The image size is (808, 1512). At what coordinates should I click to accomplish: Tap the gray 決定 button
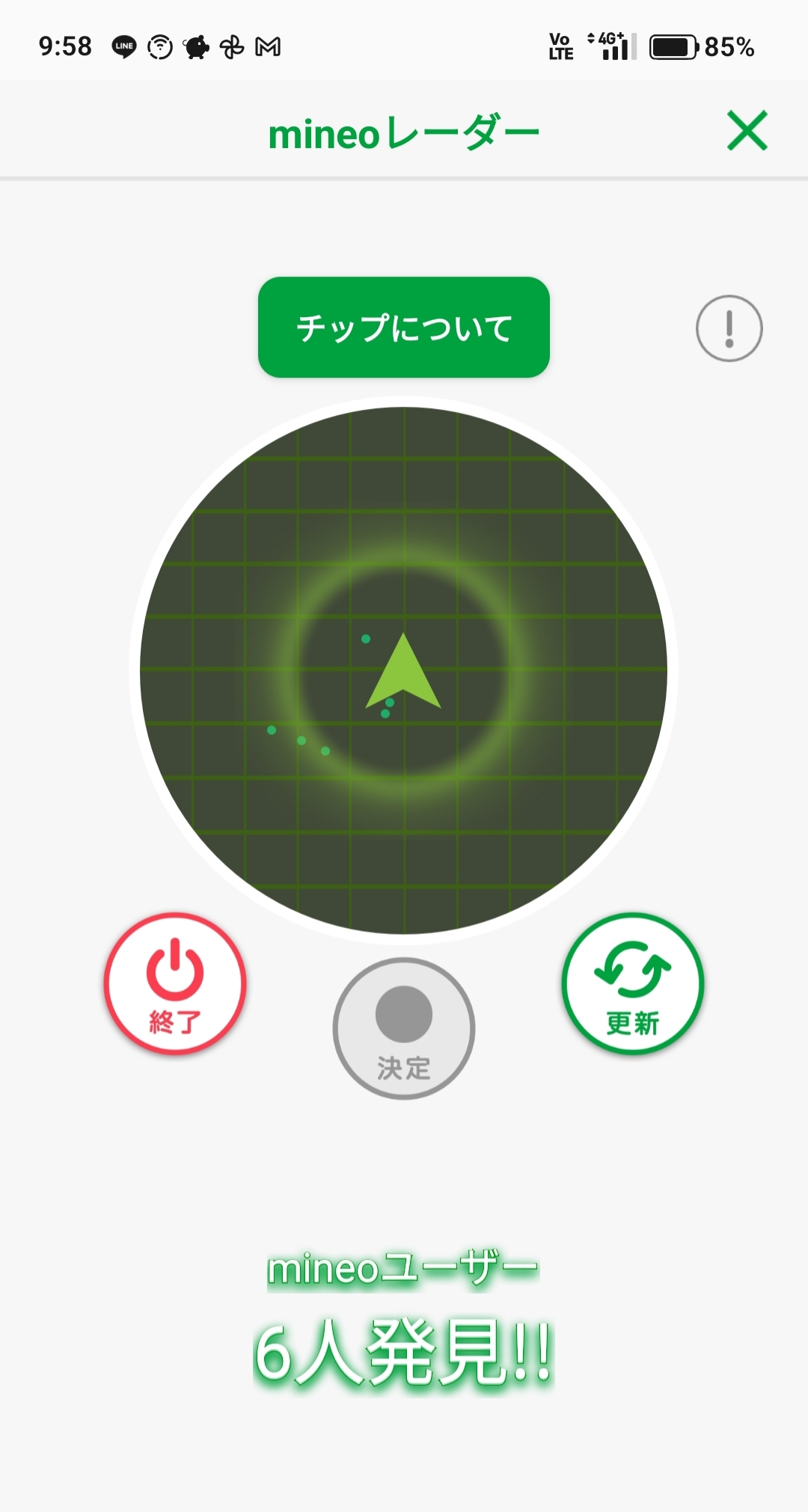tap(404, 1029)
